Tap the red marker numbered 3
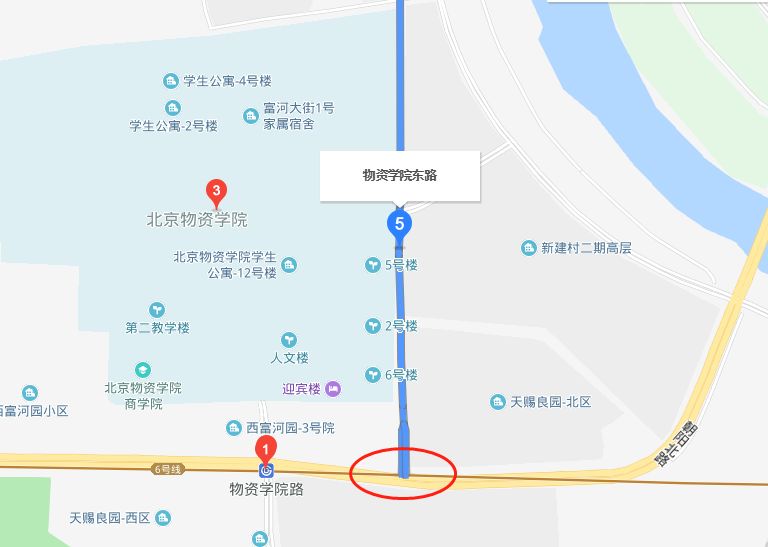The height and width of the screenshot is (547, 768). coord(215,190)
